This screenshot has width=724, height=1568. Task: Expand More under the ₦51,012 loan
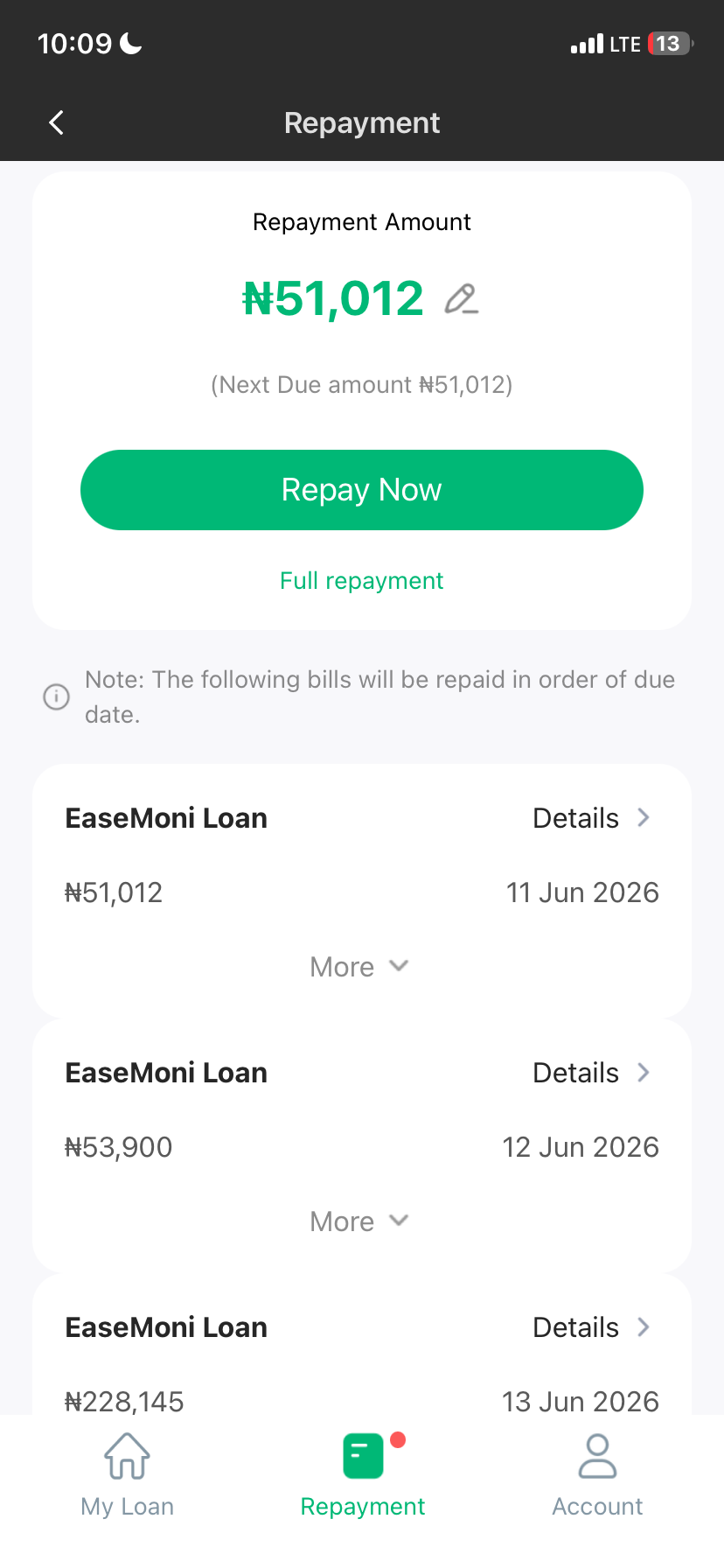point(359,967)
